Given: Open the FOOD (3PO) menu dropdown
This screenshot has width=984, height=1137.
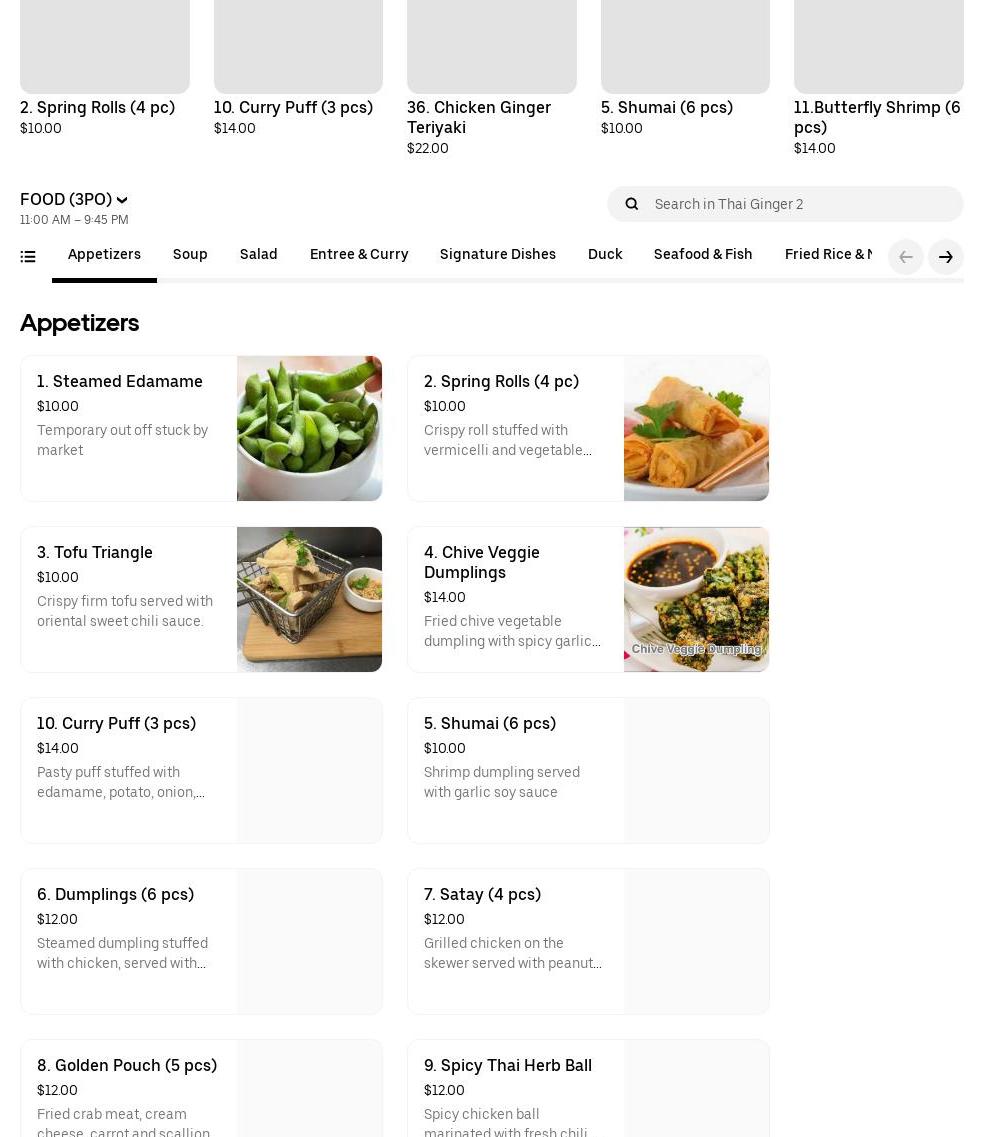Looking at the screenshot, I should pyautogui.click(x=74, y=200).
